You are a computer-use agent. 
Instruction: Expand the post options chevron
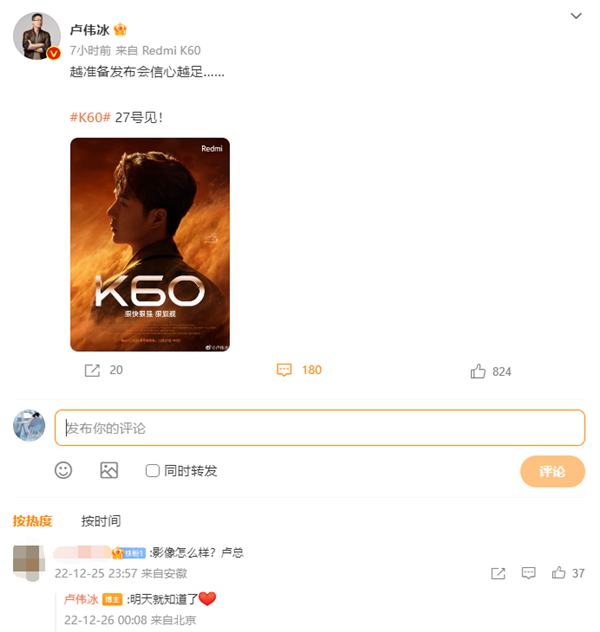pyautogui.click(x=576, y=16)
